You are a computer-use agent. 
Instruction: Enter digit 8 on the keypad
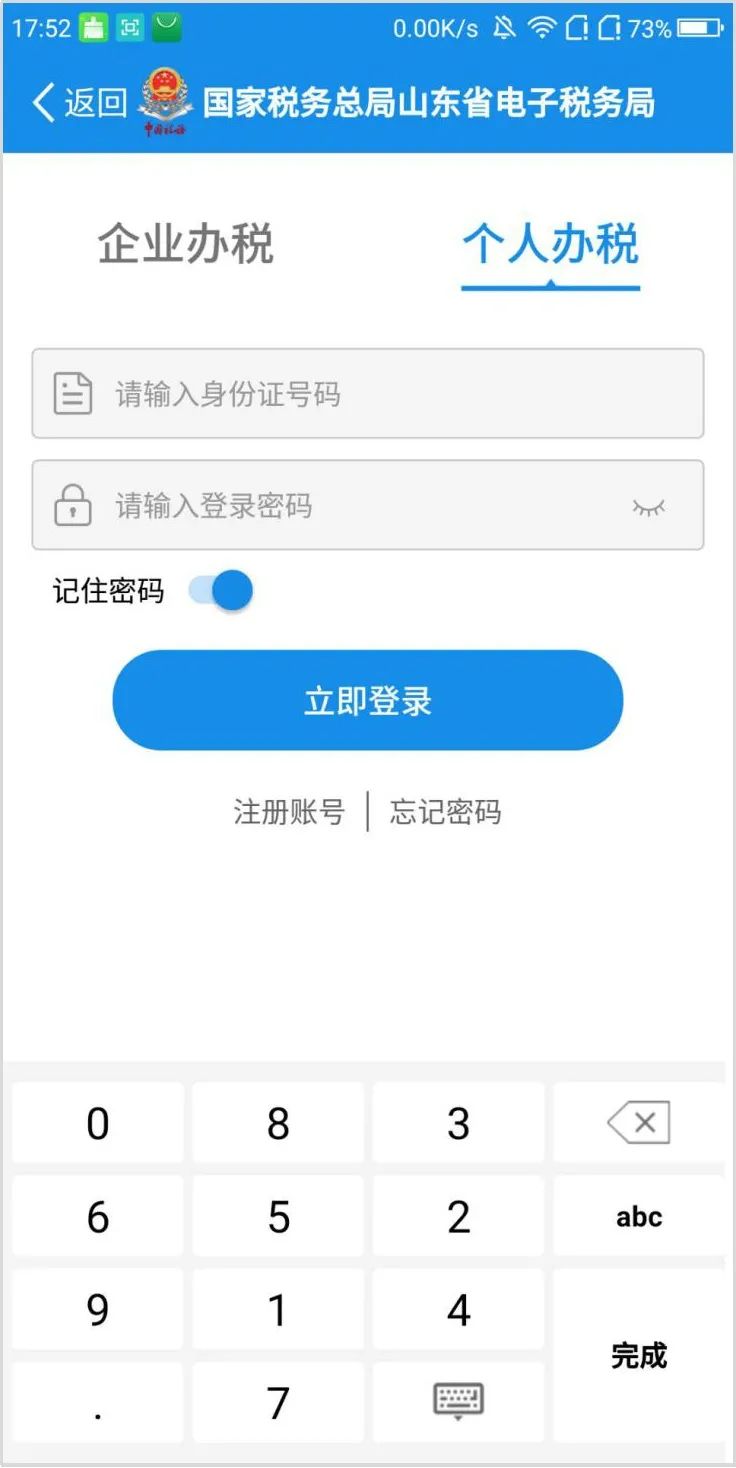(x=278, y=1124)
